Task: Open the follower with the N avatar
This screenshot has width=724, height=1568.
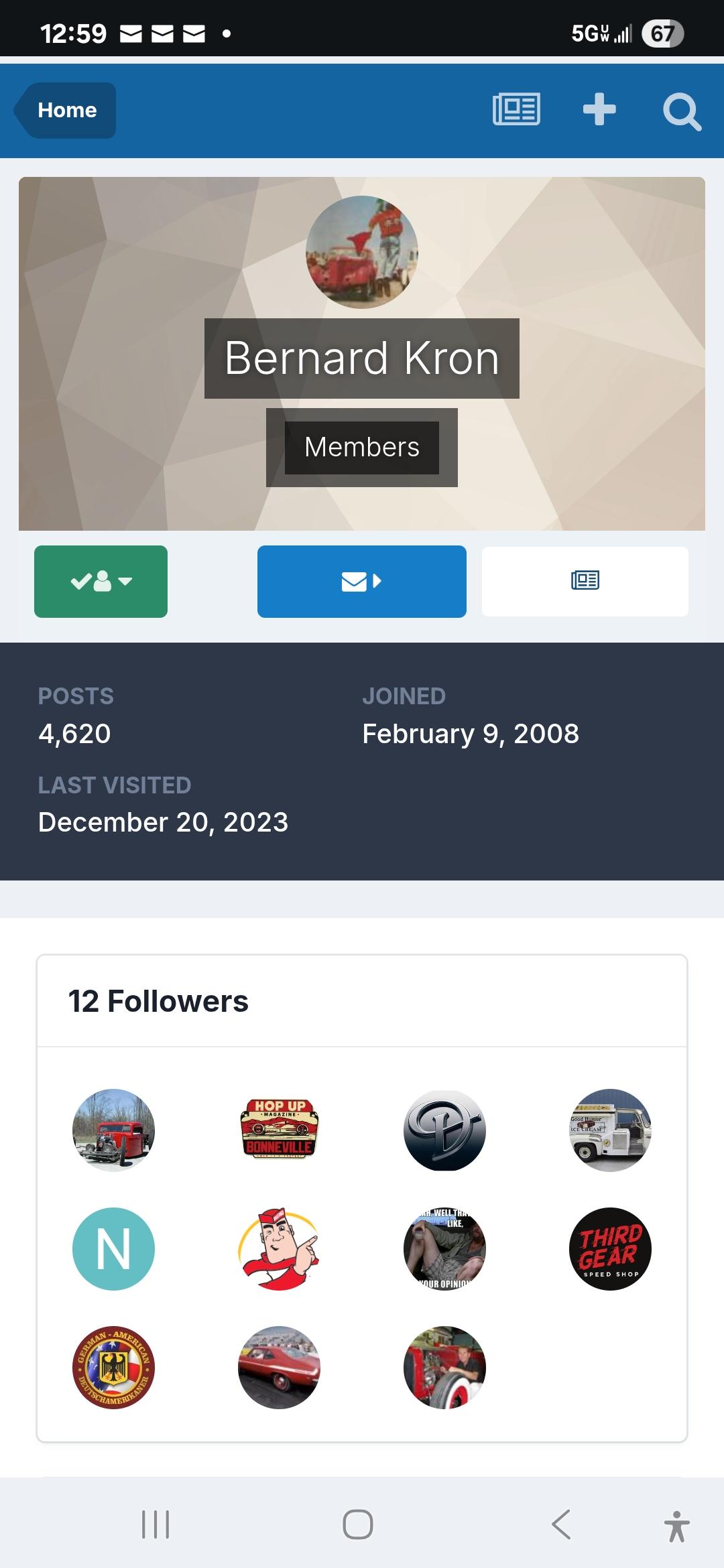Action: click(113, 1249)
